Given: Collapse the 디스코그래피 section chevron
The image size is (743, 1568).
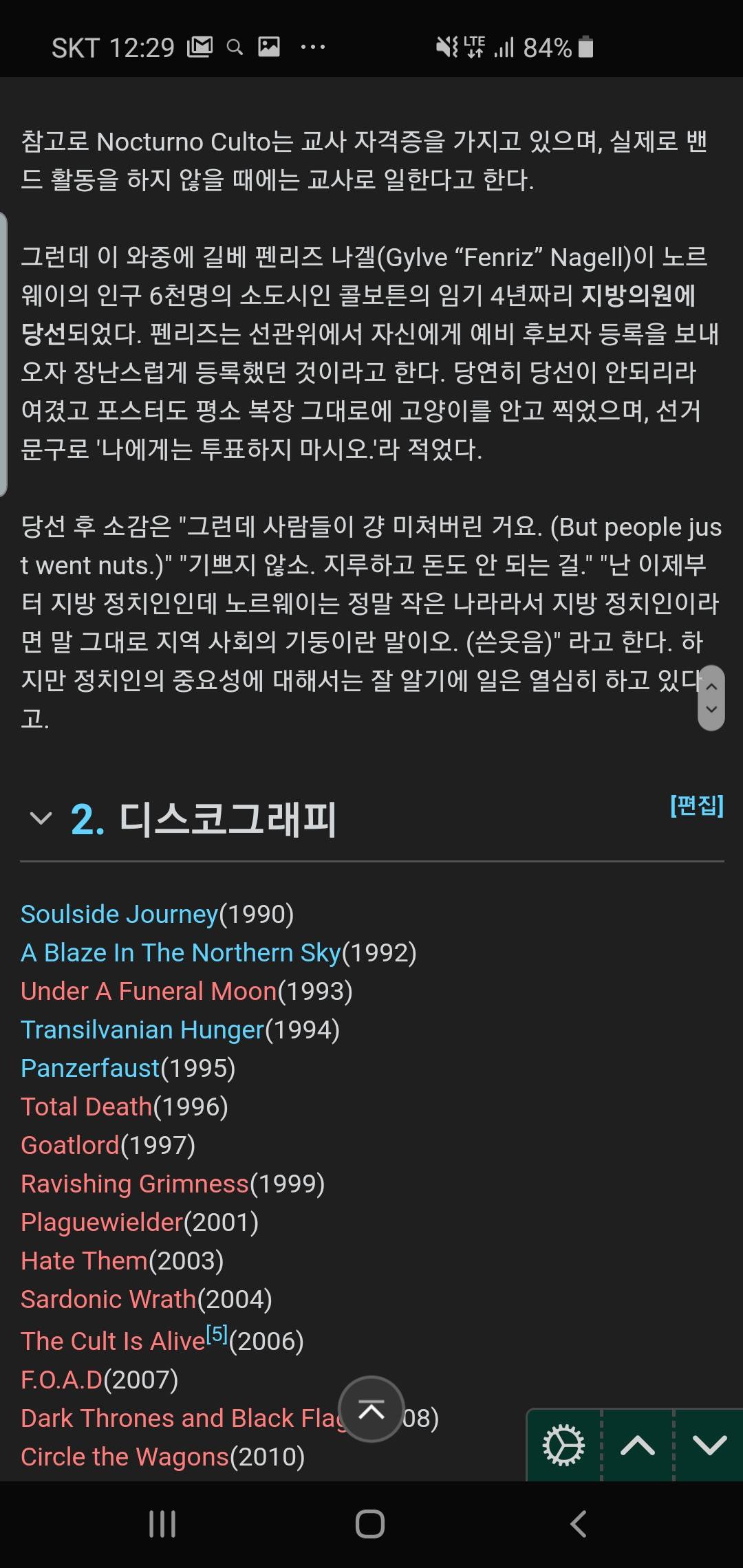Looking at the screenshot, I should (41, 818).
